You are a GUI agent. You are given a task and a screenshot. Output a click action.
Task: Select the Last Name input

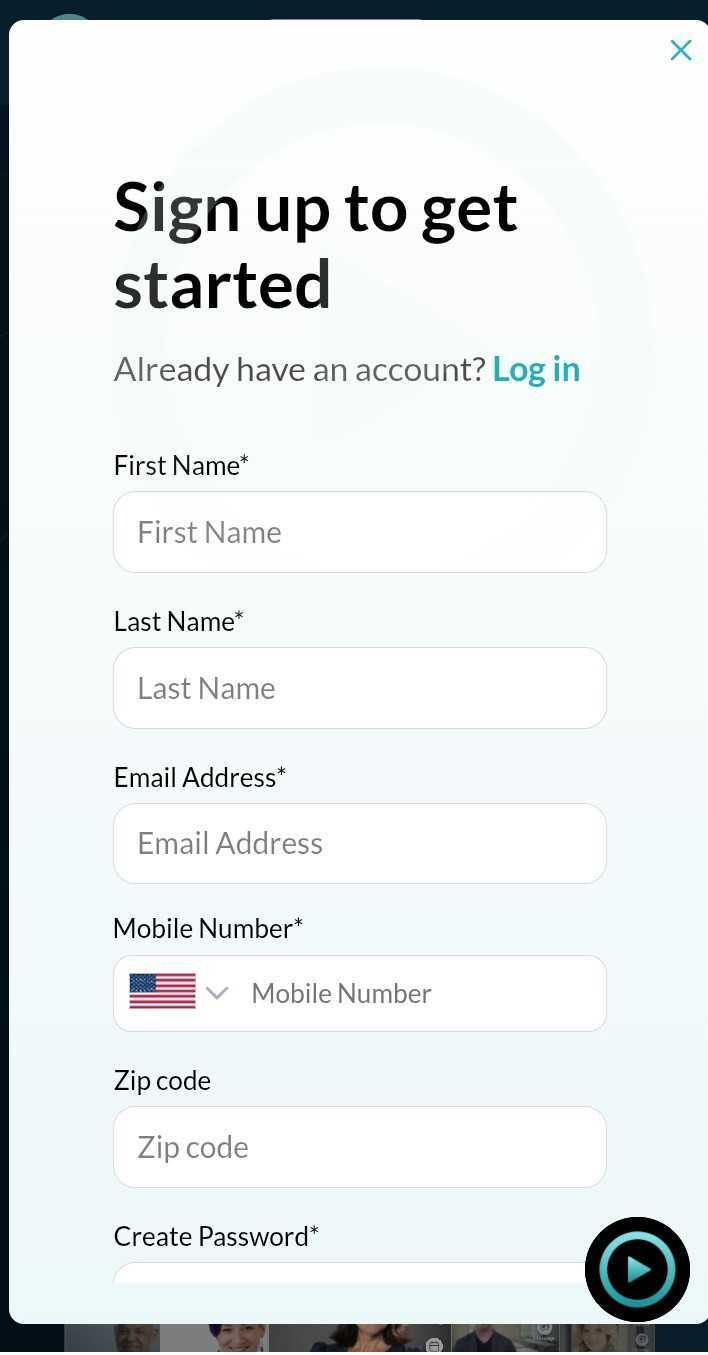click(360, 688)
